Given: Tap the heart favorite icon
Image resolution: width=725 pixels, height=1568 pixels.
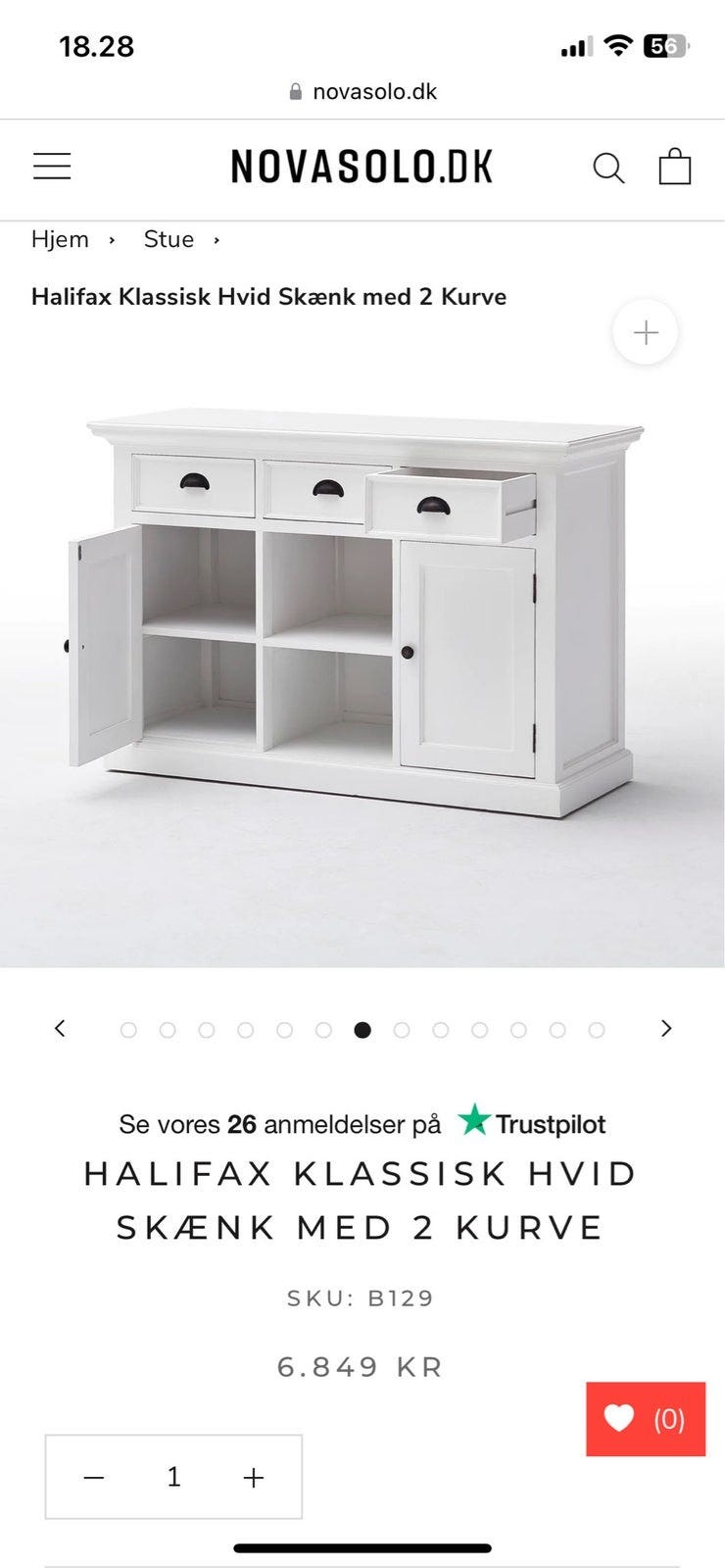Looking at the screenshot, I should 621,1418.
